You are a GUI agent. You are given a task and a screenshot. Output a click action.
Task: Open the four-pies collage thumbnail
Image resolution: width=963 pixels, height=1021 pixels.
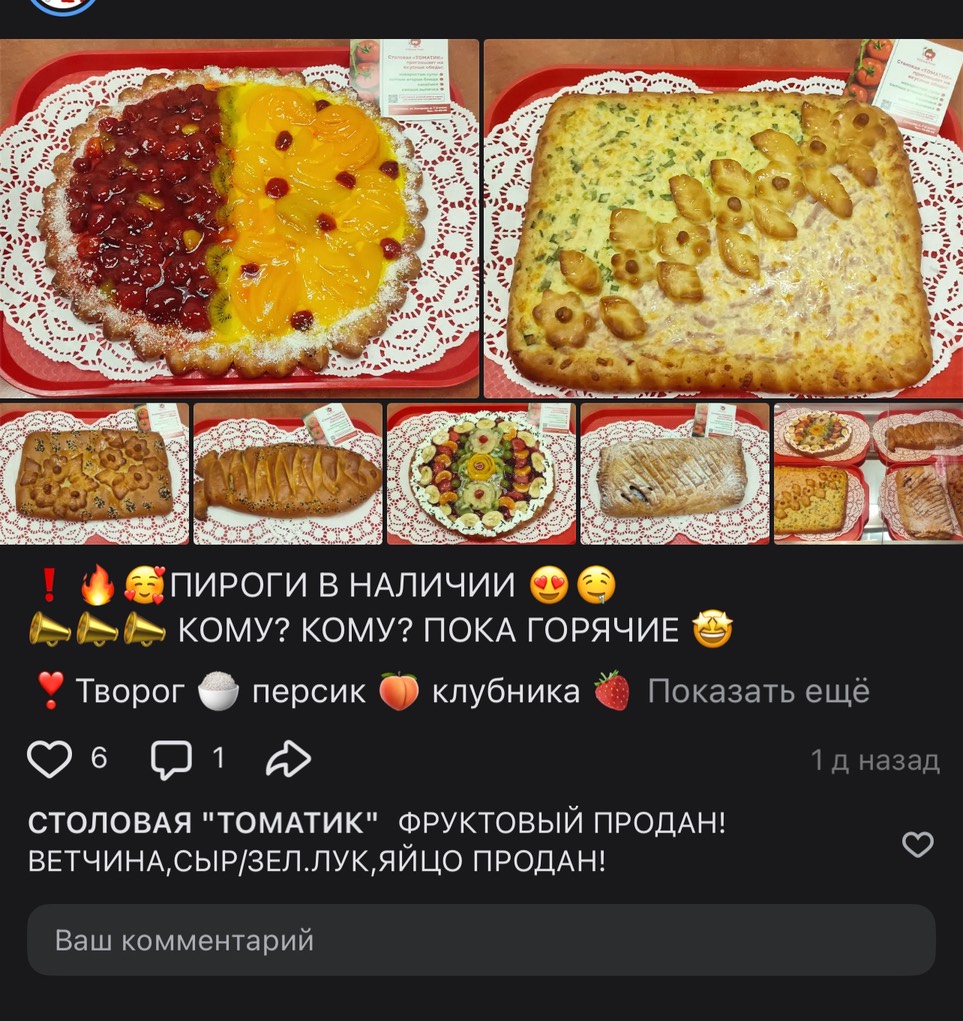[x=867, y=473]
